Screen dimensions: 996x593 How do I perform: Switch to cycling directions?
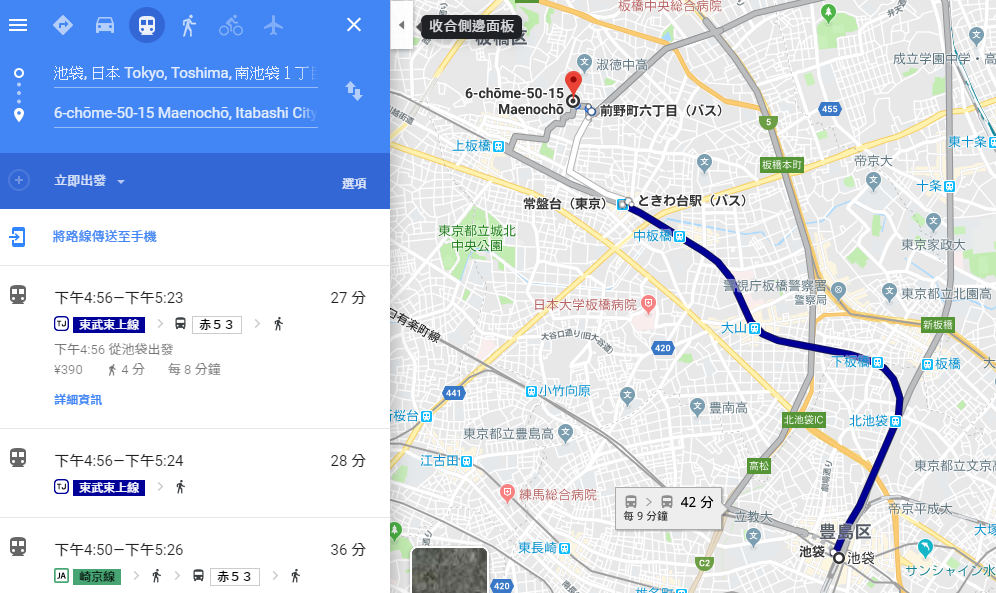[x=231, y=25]
